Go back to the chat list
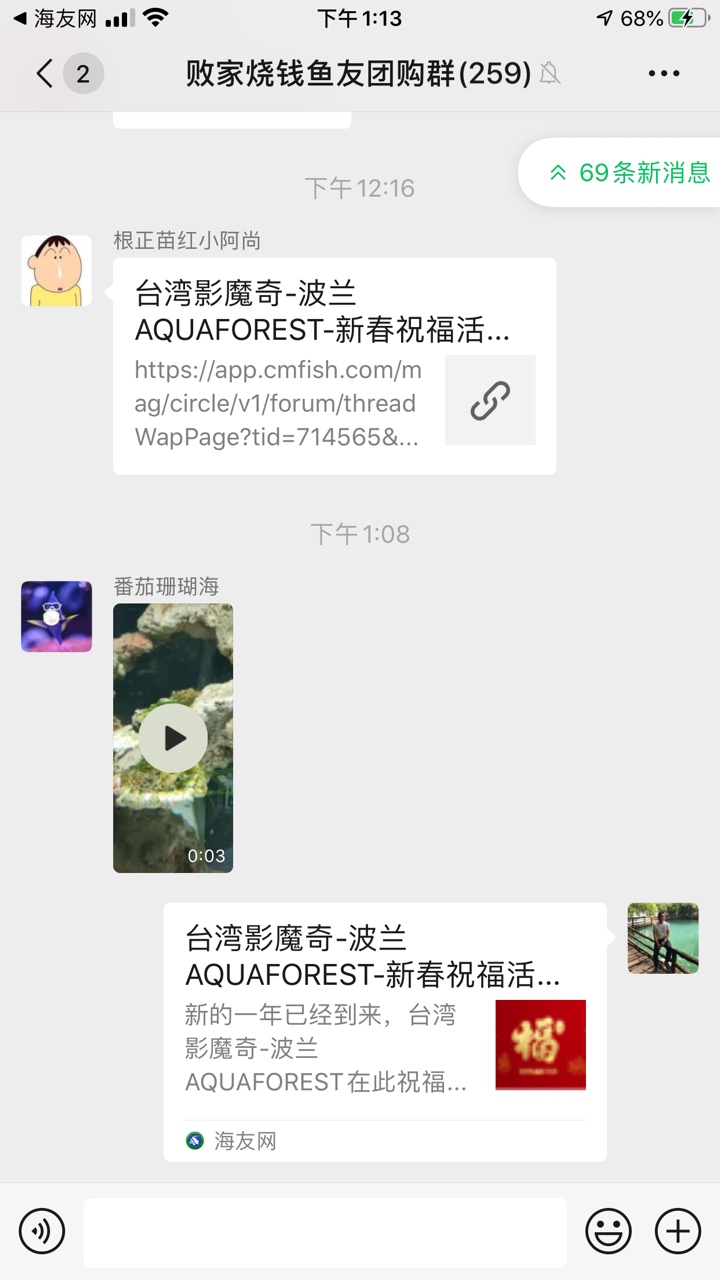This screenshot has width=720, height=1280. [x=45, y=73]
